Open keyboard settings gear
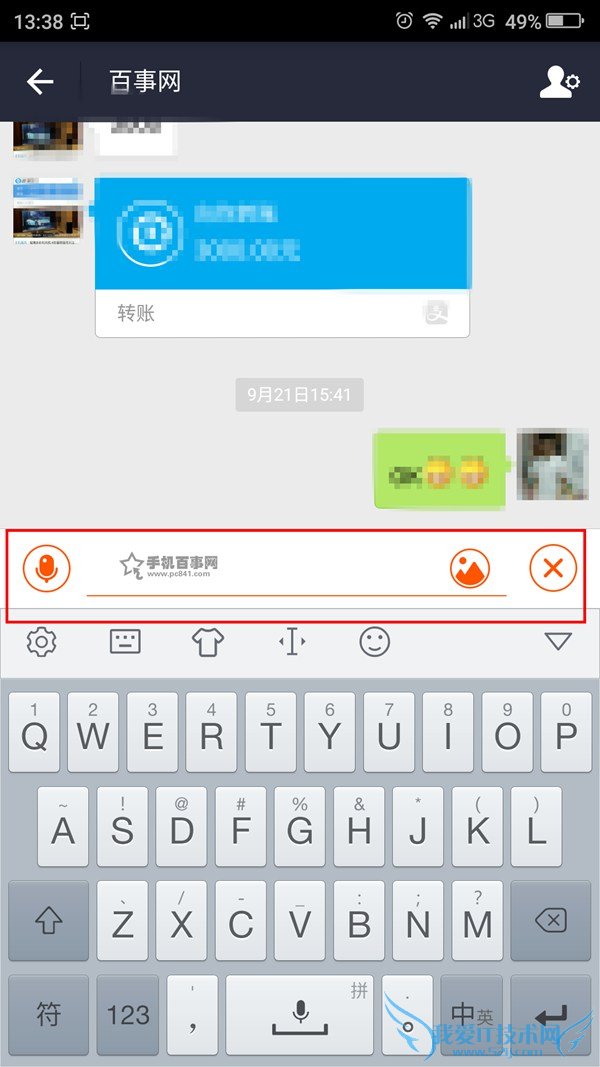The height and width of the screenshot is (1067, 600). coord(41,641)
